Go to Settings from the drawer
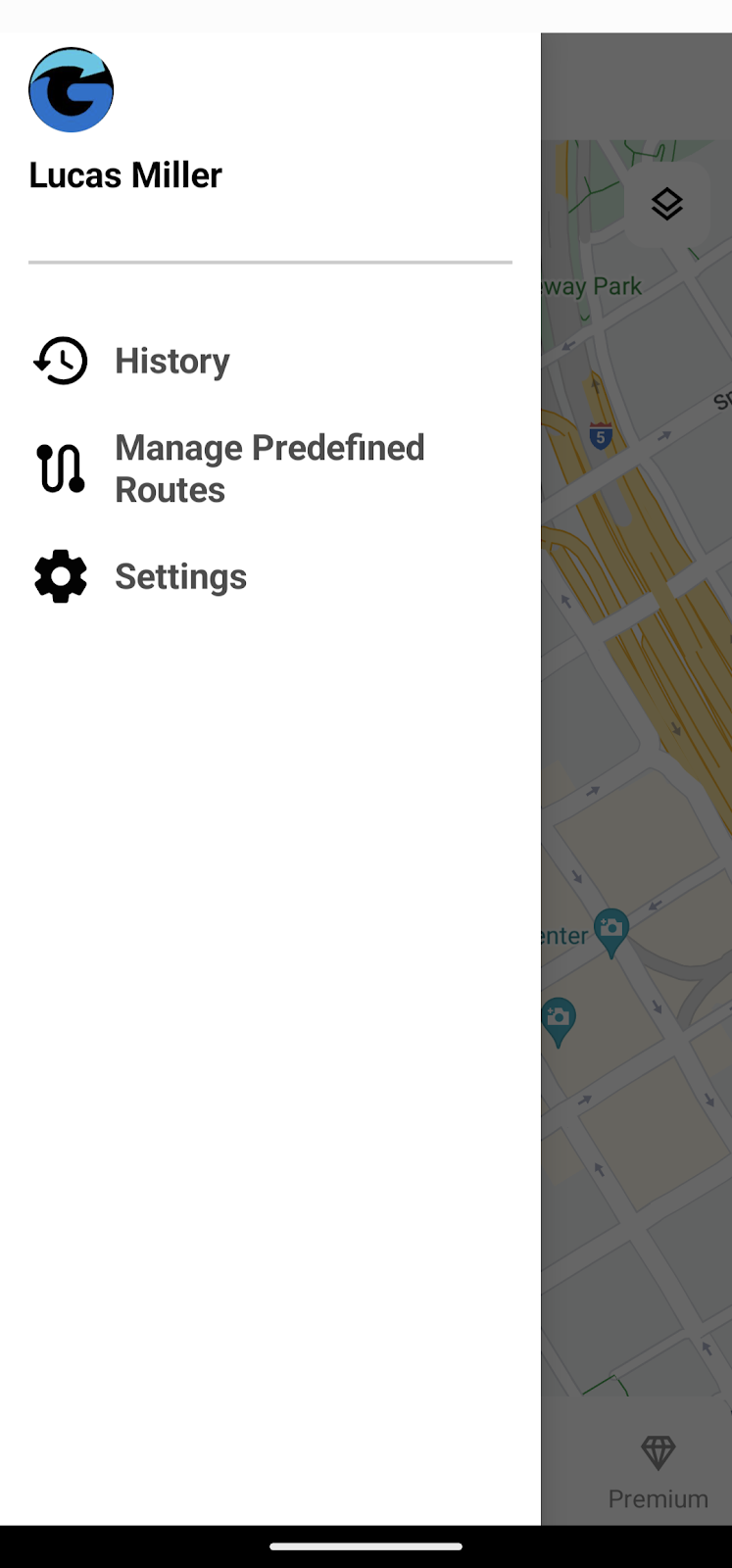This screenshot has width=732, height=1568. coord(269,576)
